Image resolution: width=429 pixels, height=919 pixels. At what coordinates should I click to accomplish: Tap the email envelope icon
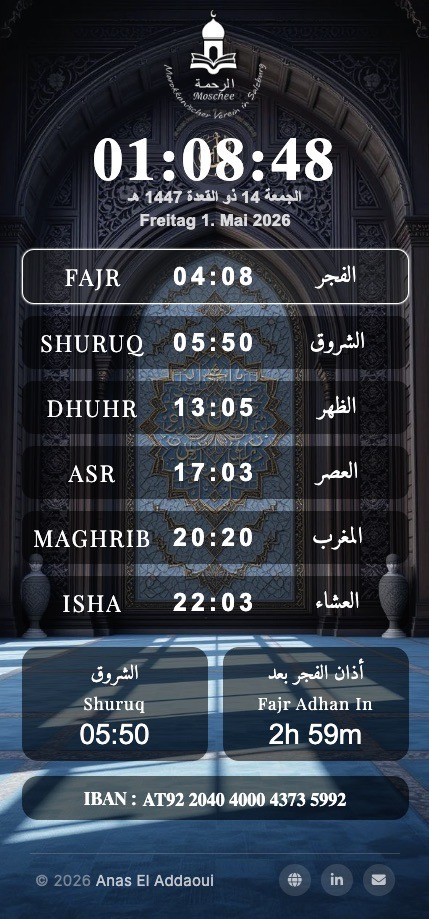pos(379,880)
